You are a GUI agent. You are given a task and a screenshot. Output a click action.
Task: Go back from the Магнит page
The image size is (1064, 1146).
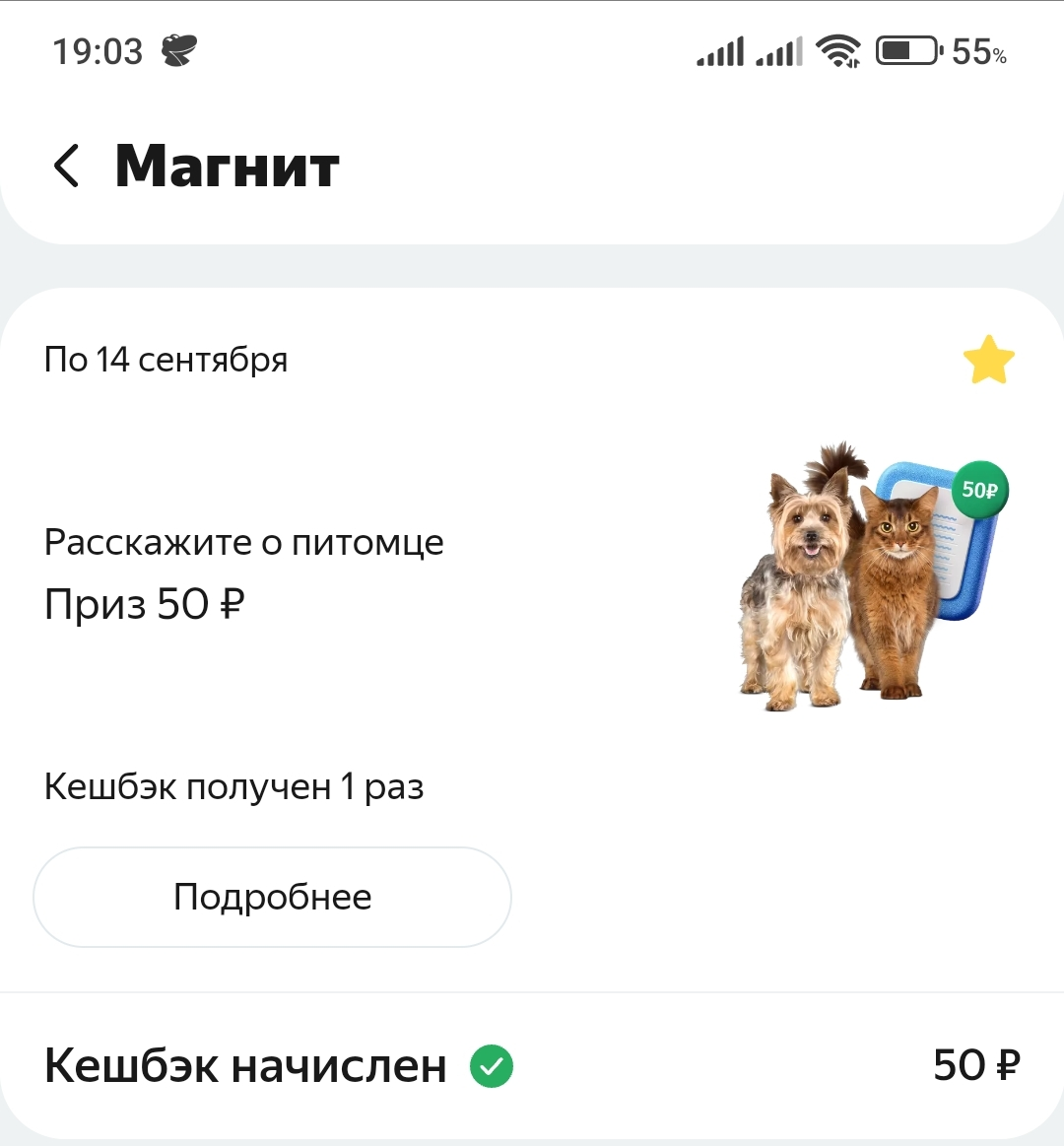(67, 166)
